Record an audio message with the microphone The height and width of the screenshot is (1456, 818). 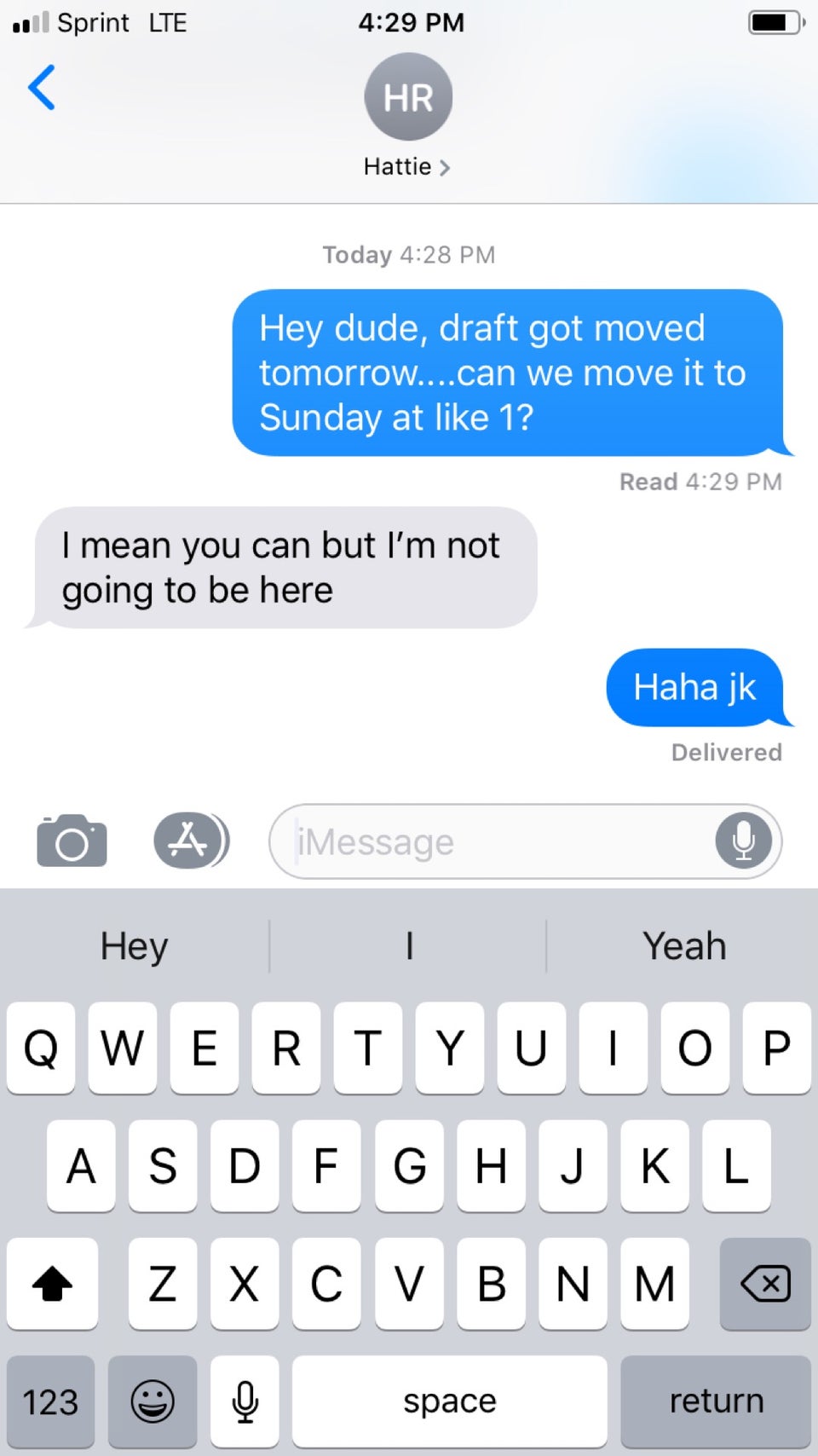743,841
